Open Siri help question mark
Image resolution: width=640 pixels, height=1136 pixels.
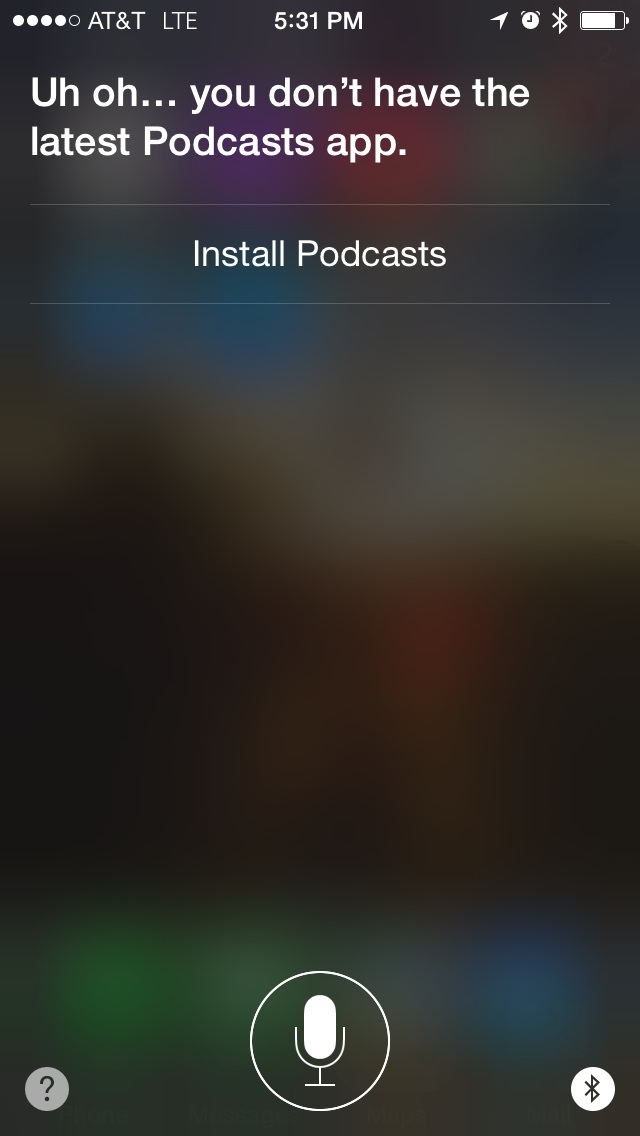coord(47,1088)
